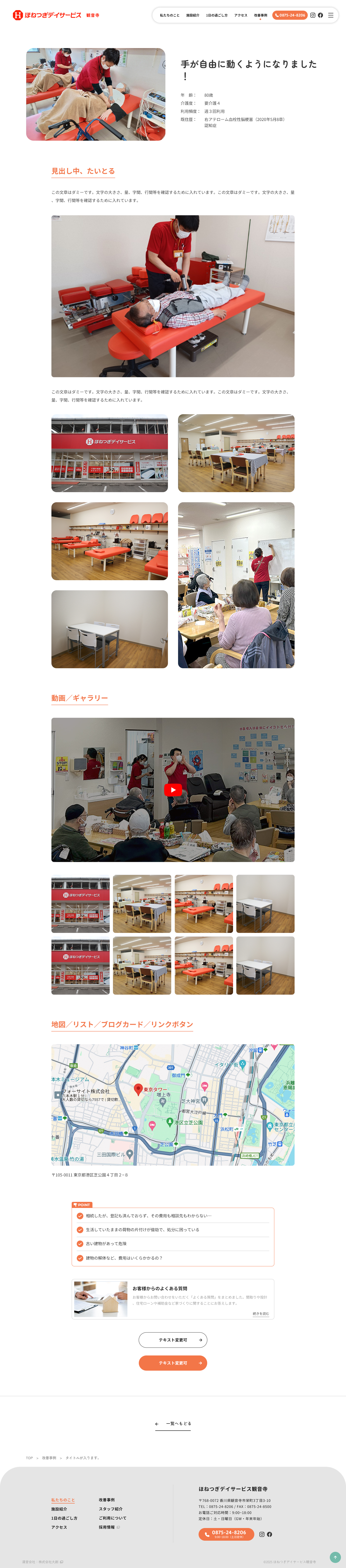The width and height of the screenshot is (346, 1568).
Task: Open TOP in the breadcrumb
Action: [x=29, y=1458]
